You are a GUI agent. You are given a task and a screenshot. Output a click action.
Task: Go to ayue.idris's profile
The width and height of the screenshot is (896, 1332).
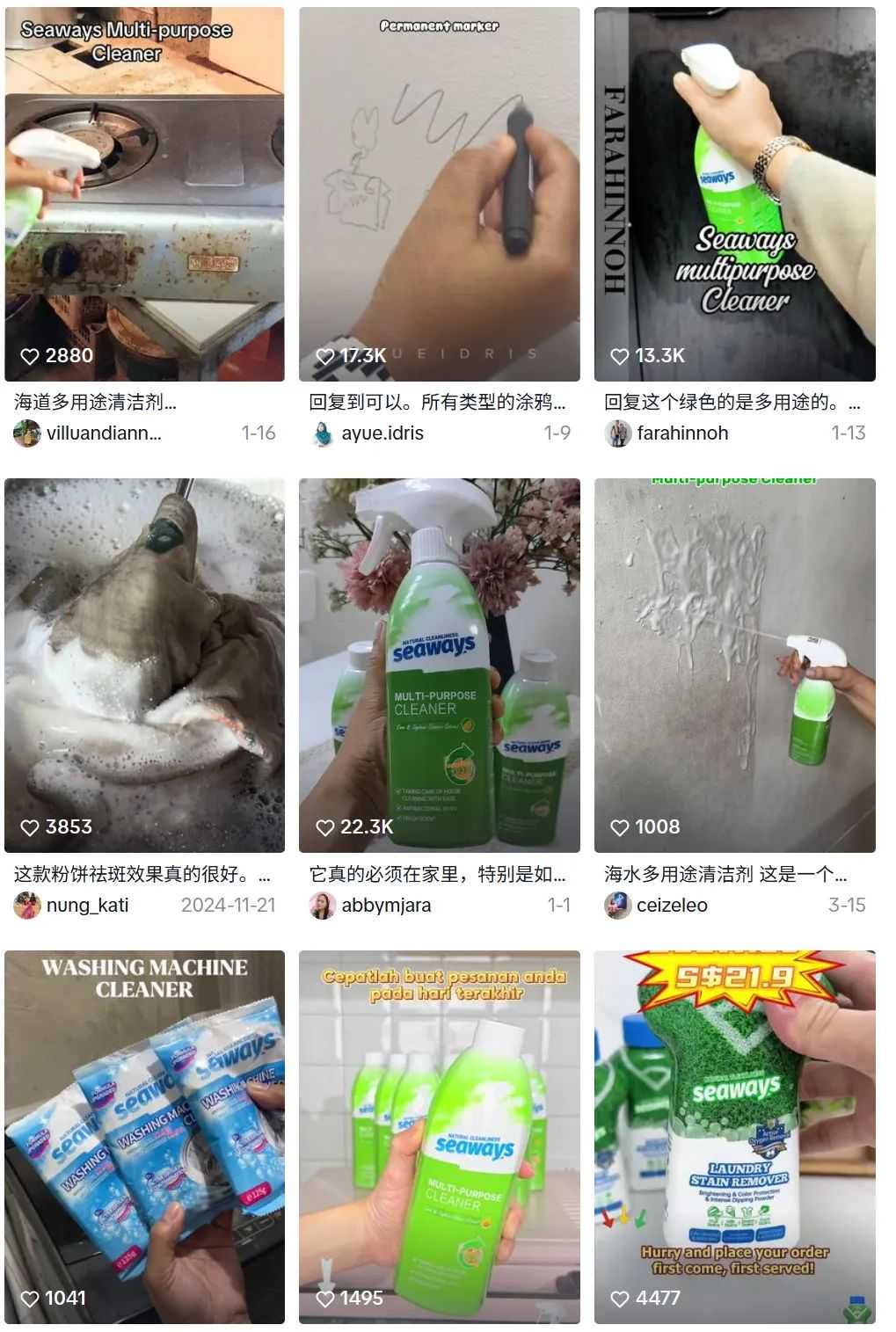(x=382, y=433)
